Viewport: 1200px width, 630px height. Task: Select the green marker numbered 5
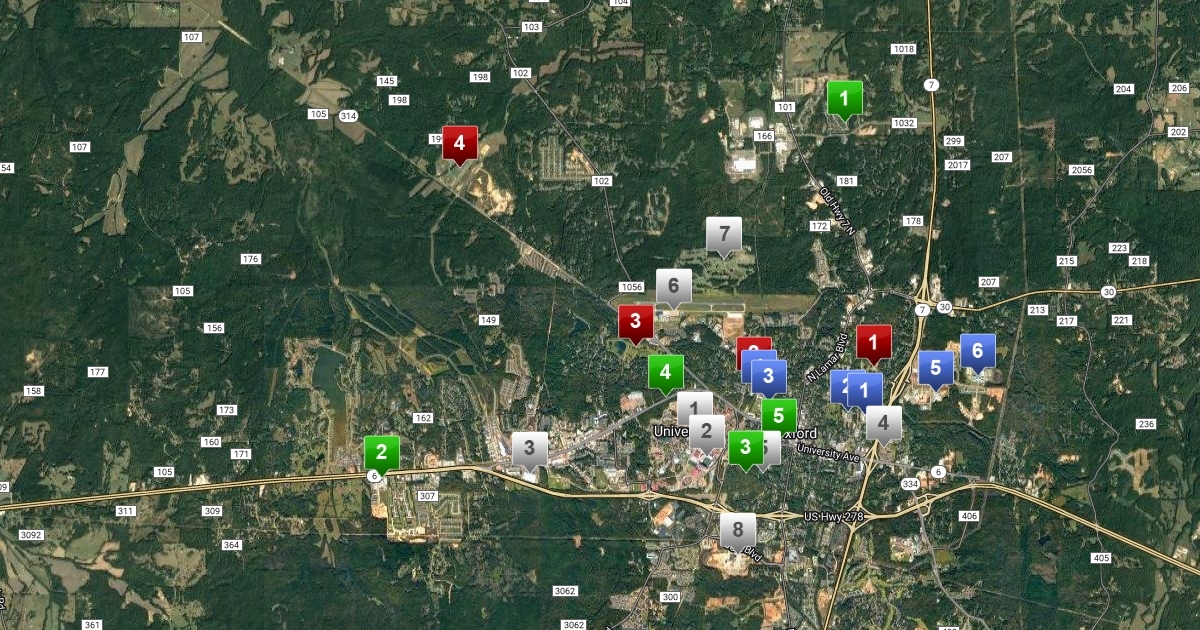pos(779,415)
